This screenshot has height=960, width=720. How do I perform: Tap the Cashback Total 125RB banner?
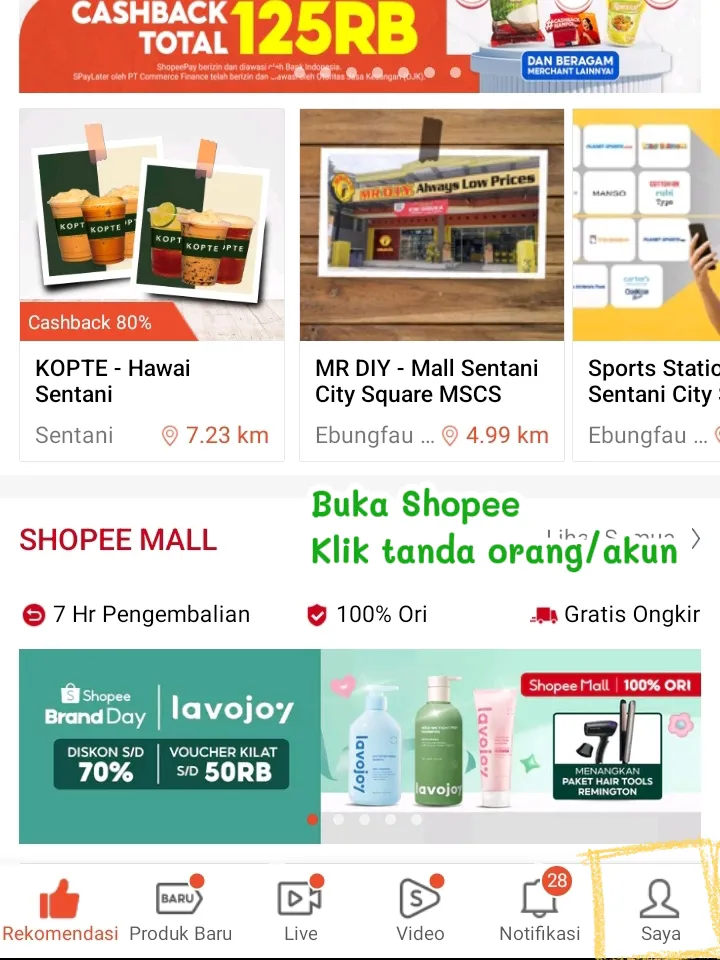point(360,45)
